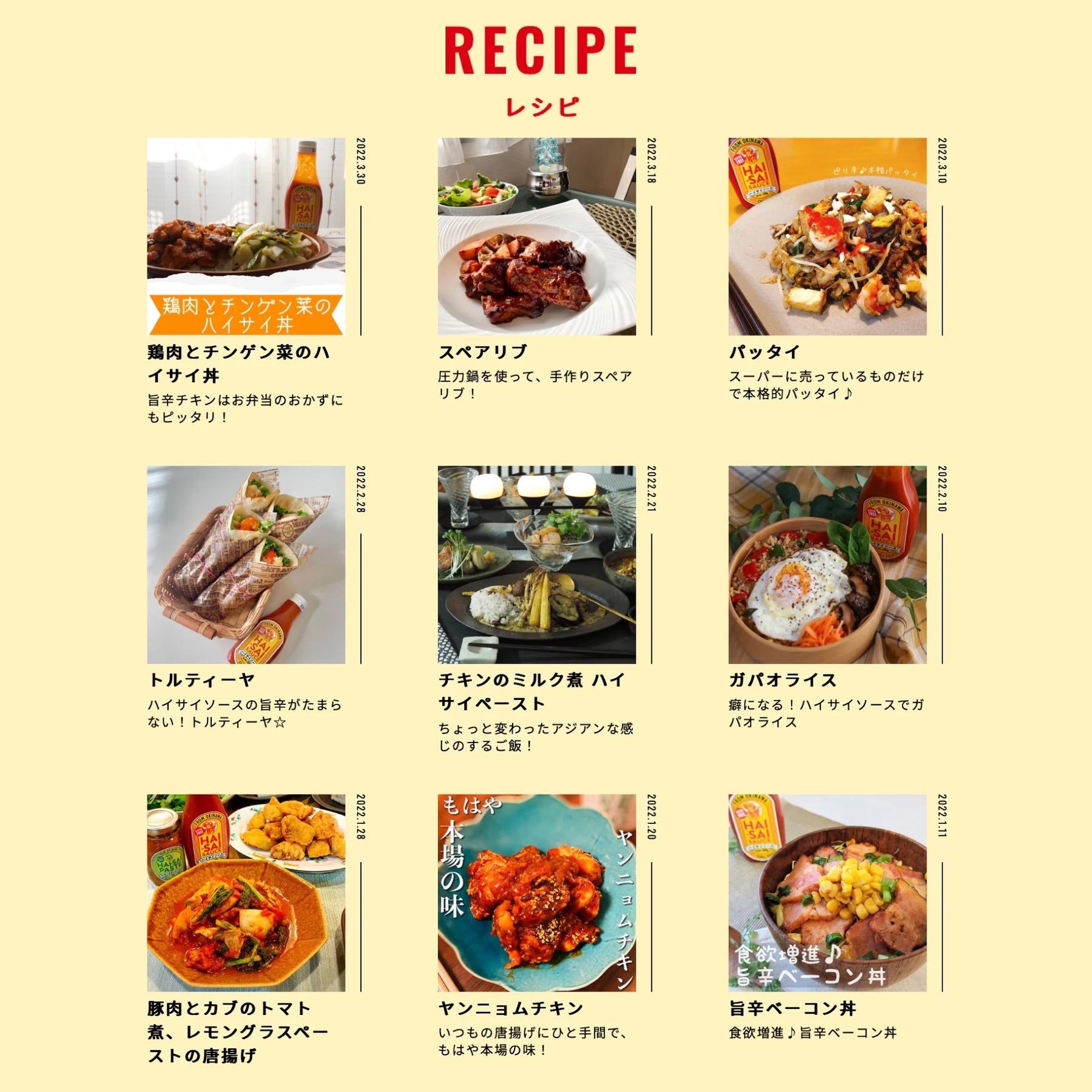Select the トルティーヤ recipe card
1092x1092 pixels.
[x=246, y=564]
